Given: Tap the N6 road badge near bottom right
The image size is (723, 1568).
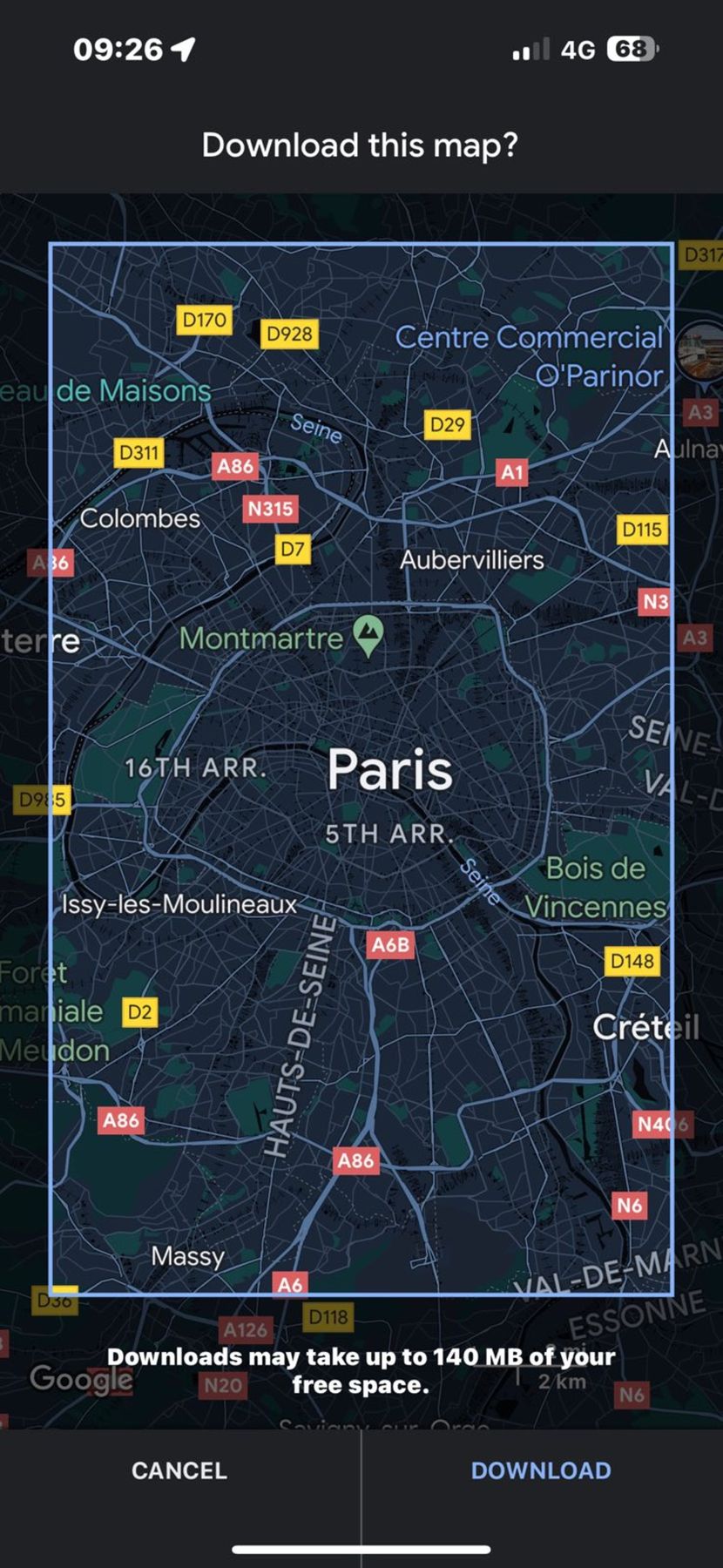Looking at the screenshot, I should pos(630,1206).
